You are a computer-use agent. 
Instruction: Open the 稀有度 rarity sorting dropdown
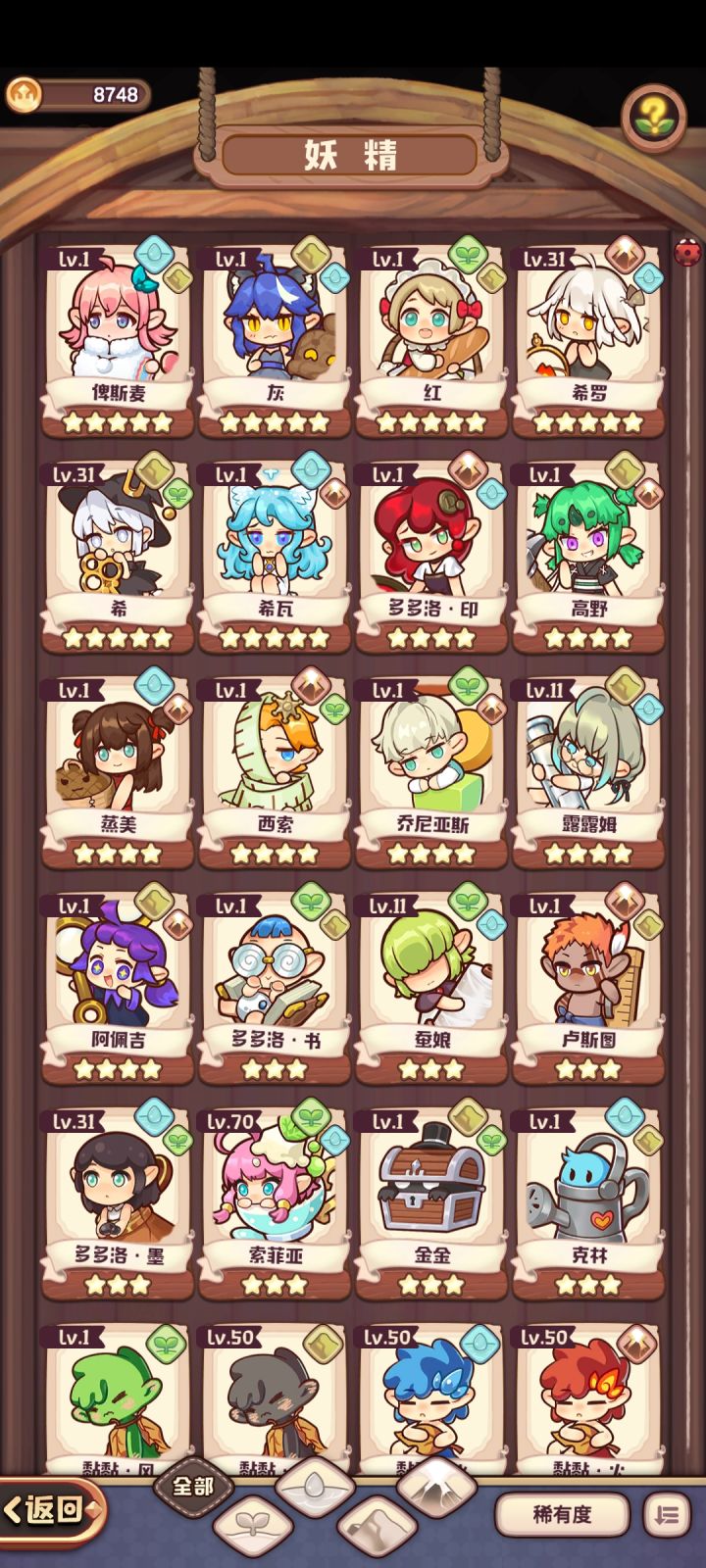[560, 1512]
